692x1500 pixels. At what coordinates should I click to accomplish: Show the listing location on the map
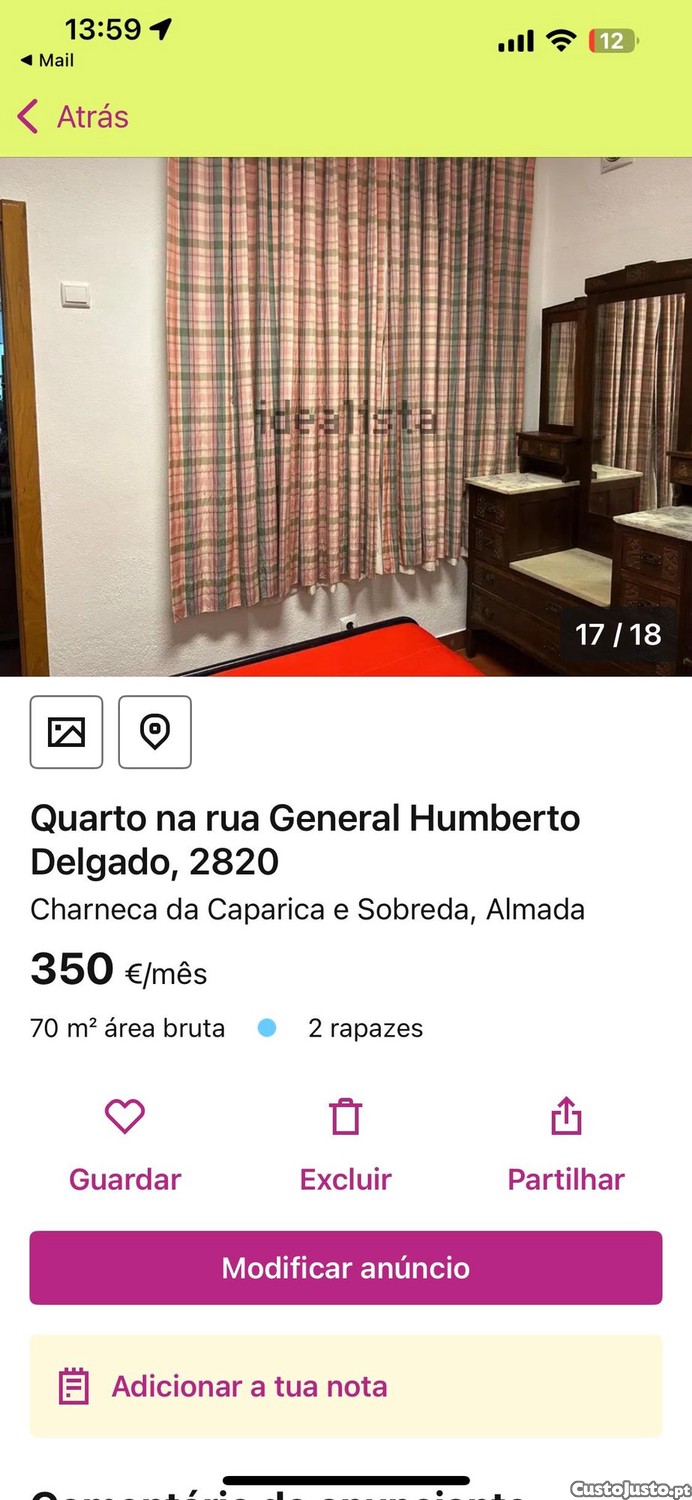coord(155,732)
